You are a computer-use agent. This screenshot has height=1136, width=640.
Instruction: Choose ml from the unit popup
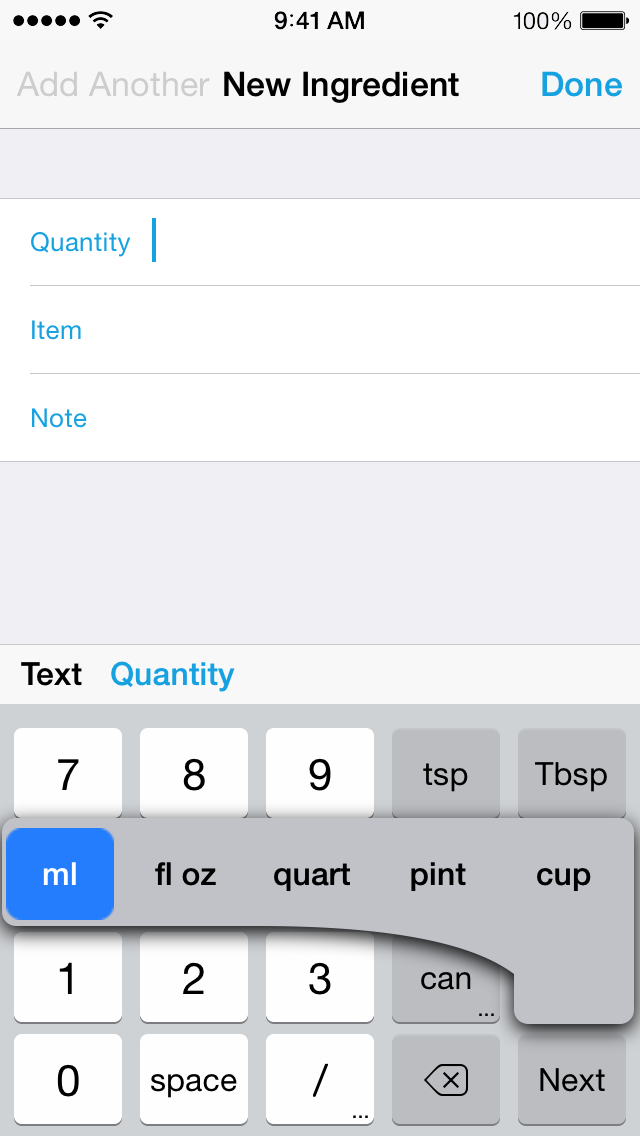pos(60,874)
